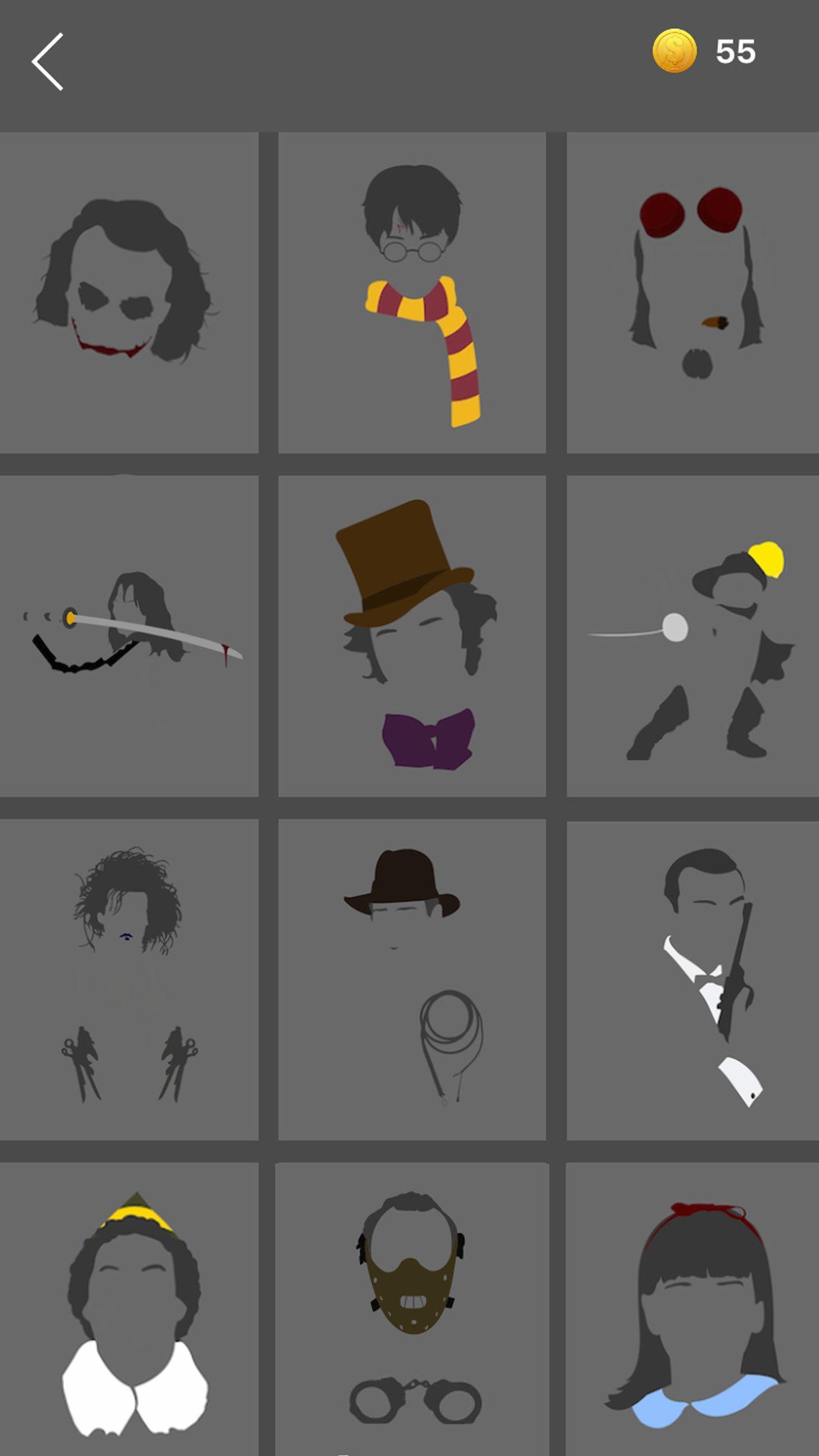The height and width of the screenshot is (1456, 819).
Task: Choose the bloody katana sword tile
Action: (129, 636)
